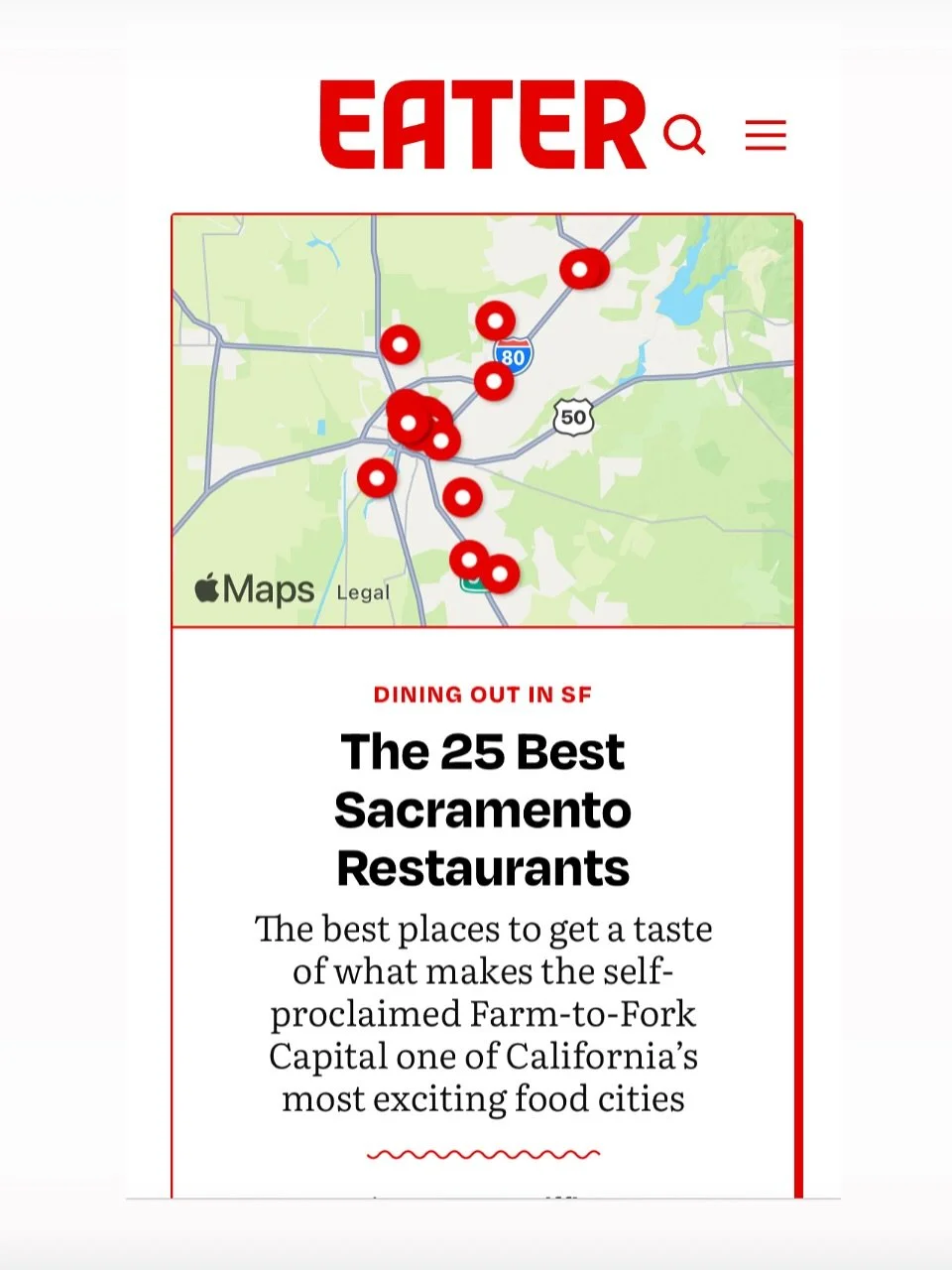Open the Legal link on map
This screenshot has width=952, height=1270.
[363, 592]
